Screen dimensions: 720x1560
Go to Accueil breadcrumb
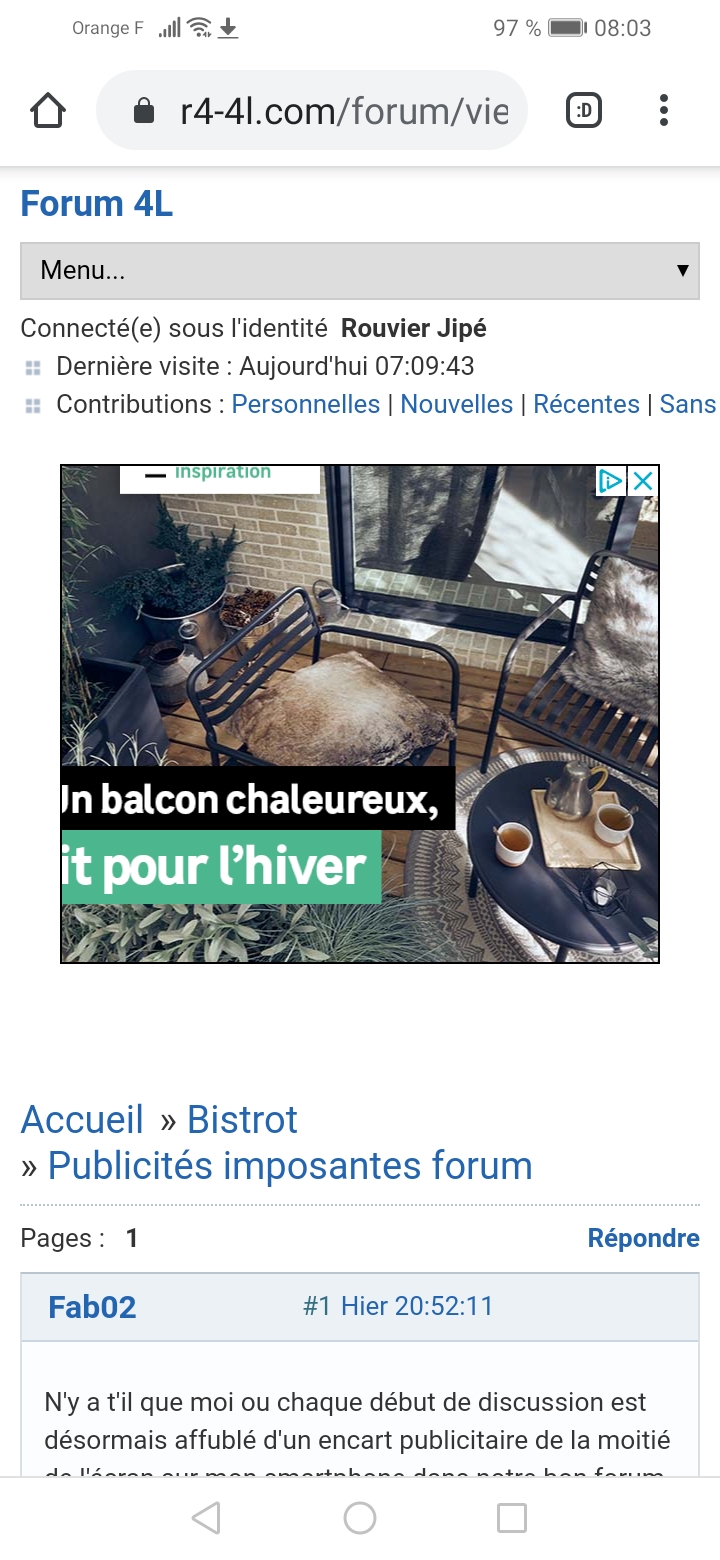tap(82, 1119)
